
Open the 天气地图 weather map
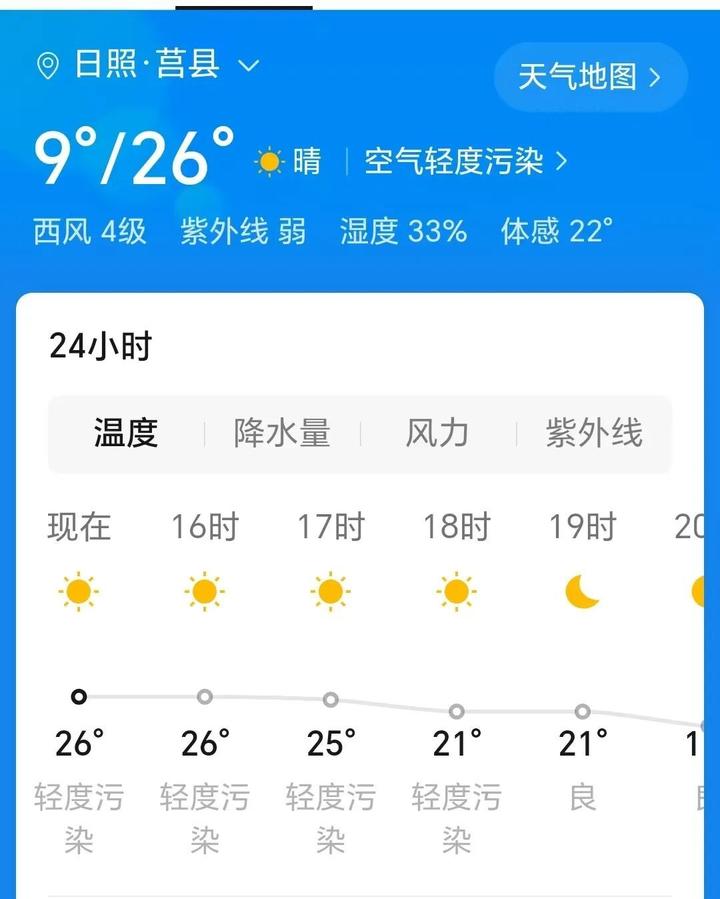coord(590,77)
